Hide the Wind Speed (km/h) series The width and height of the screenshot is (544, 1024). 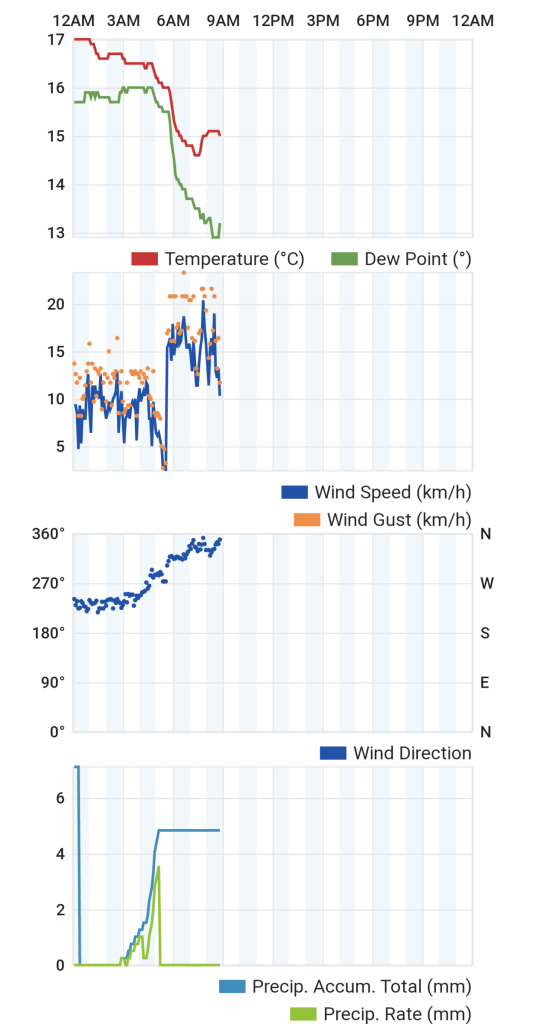point(376,492)
